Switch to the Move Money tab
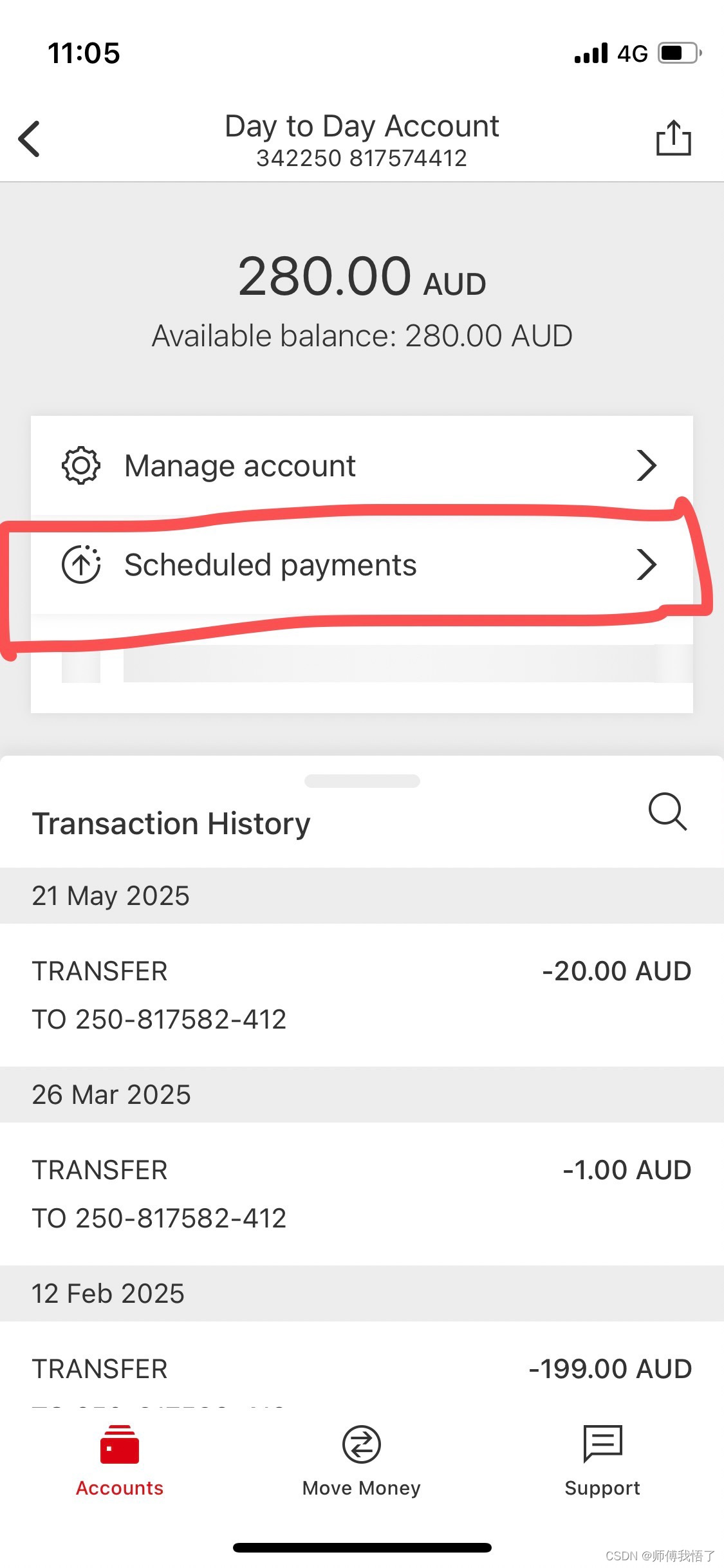This screenshot has width=724, height=1568. tap(361, 1460)
